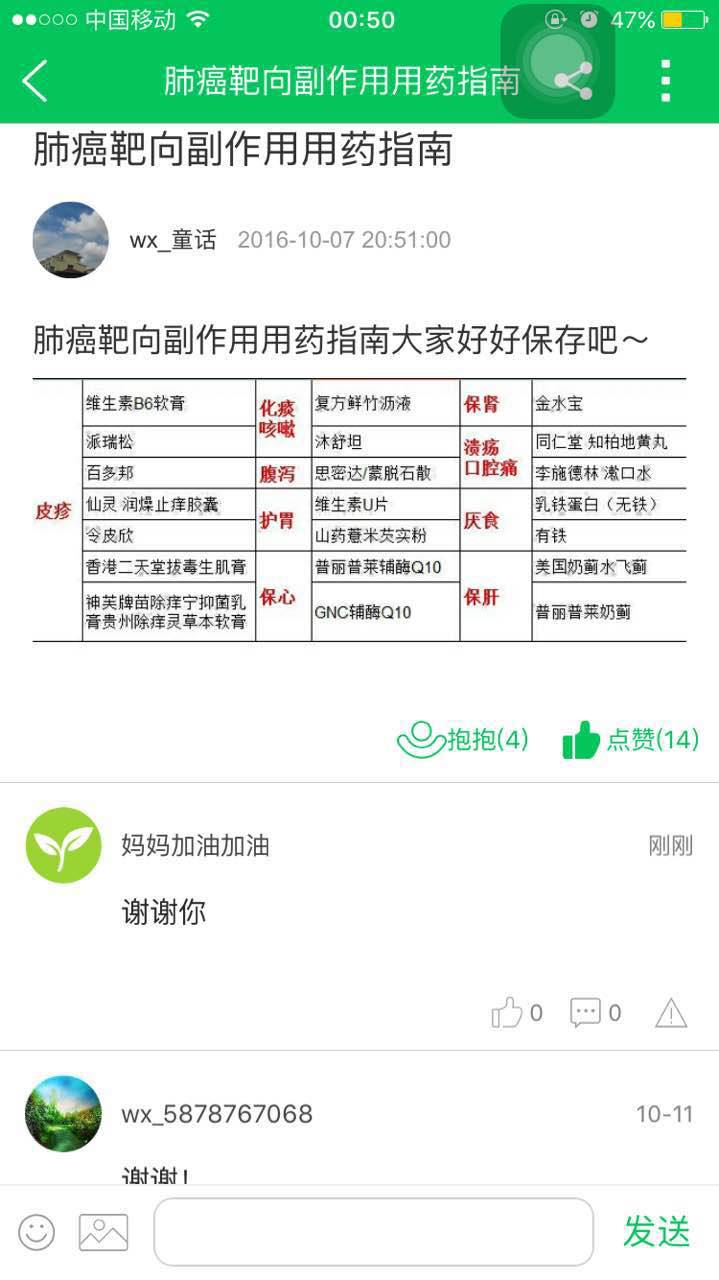This screenshot has width=719, height=1280.
Task: Tap 发送 to send the comment
Action: 656,1232
